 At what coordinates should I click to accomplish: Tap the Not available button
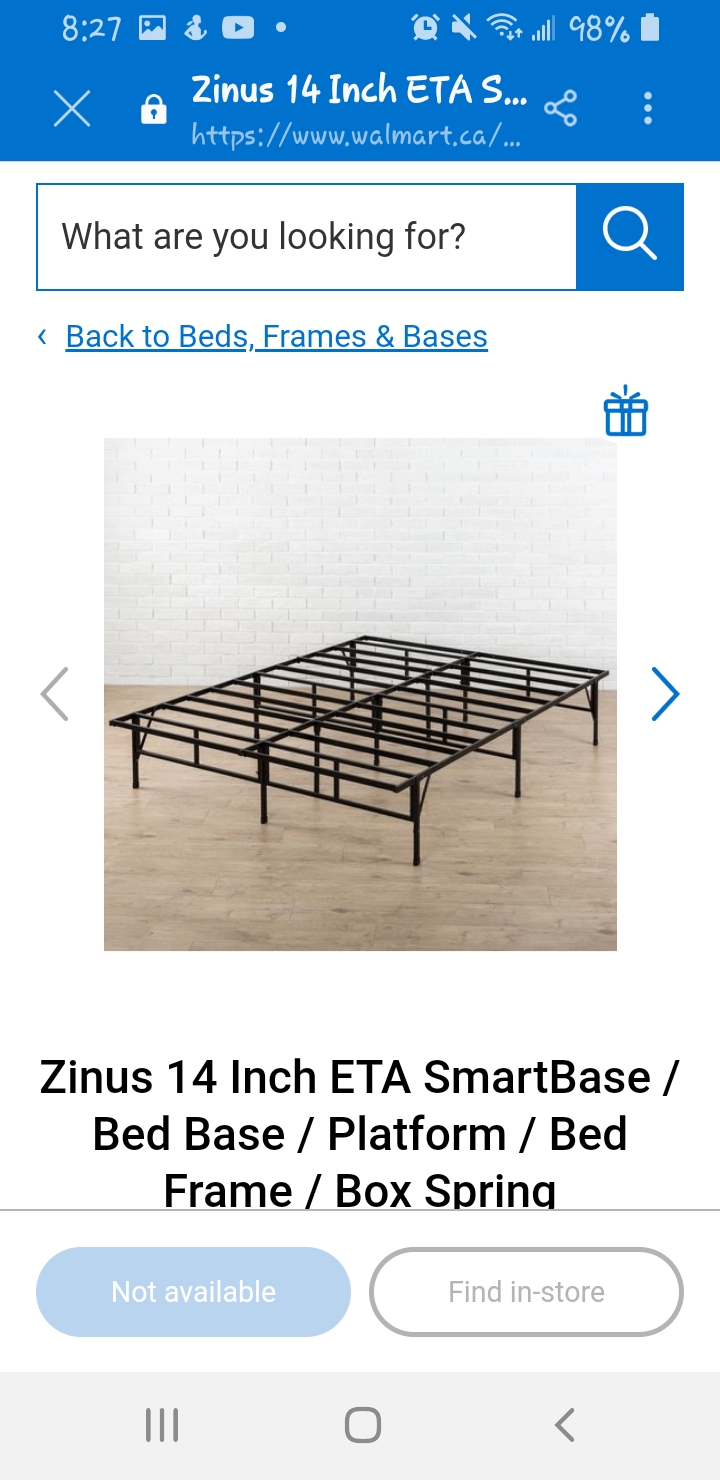(193, 1292)
